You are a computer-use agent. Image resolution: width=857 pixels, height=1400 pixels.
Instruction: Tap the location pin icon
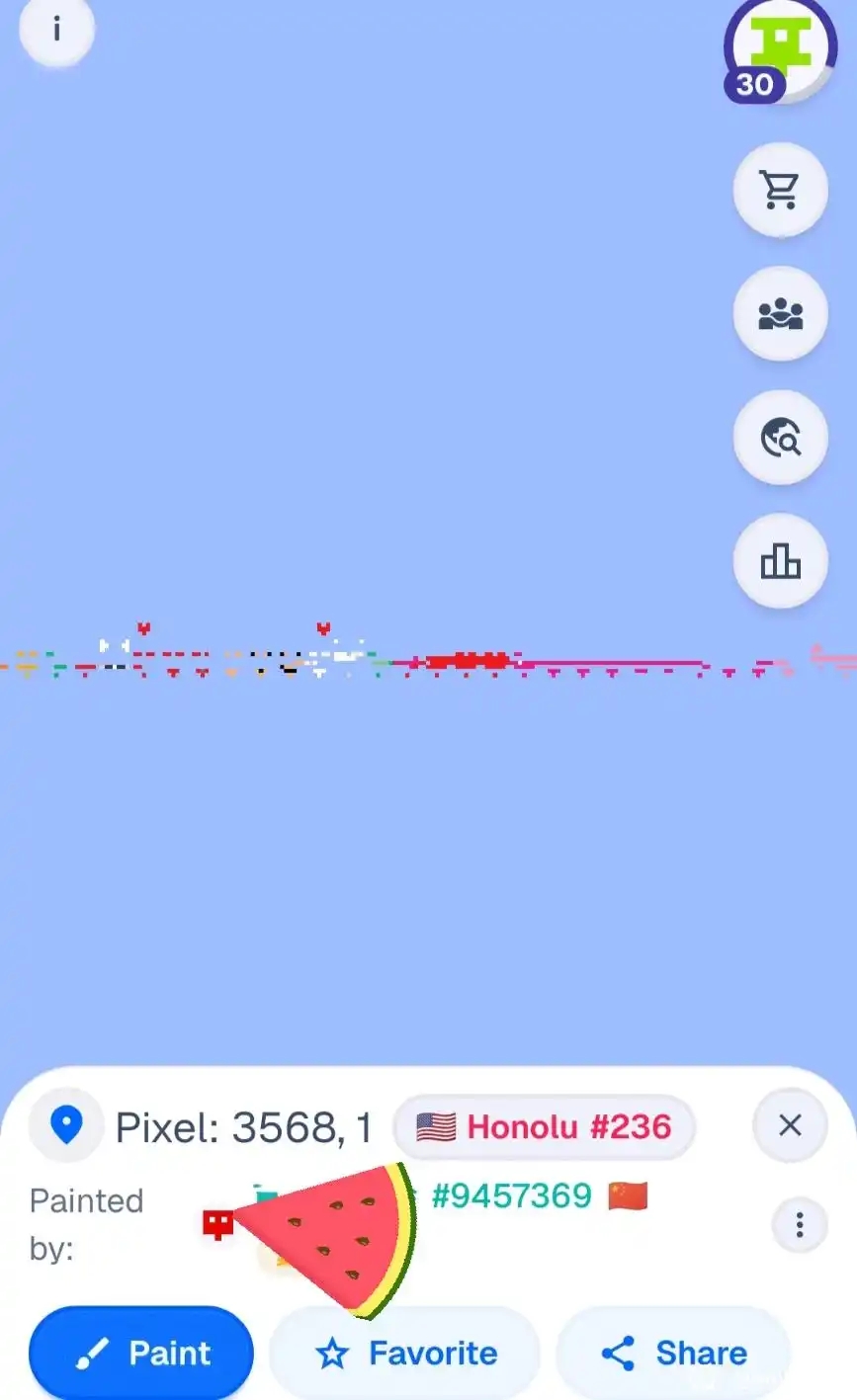point(66,1125)
